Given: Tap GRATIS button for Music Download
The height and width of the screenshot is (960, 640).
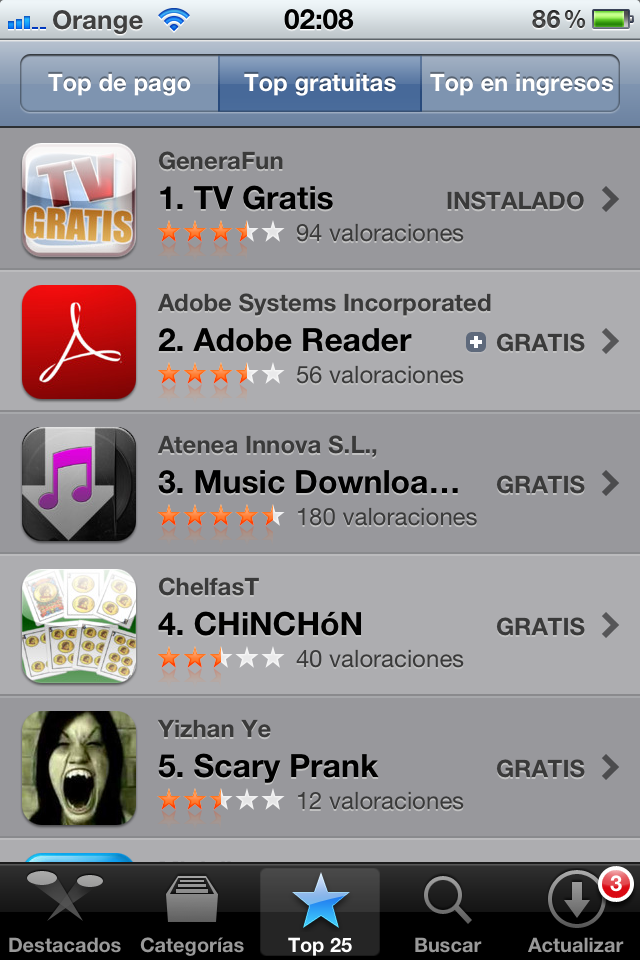Looking at the screenshot, I should point(540,484).
